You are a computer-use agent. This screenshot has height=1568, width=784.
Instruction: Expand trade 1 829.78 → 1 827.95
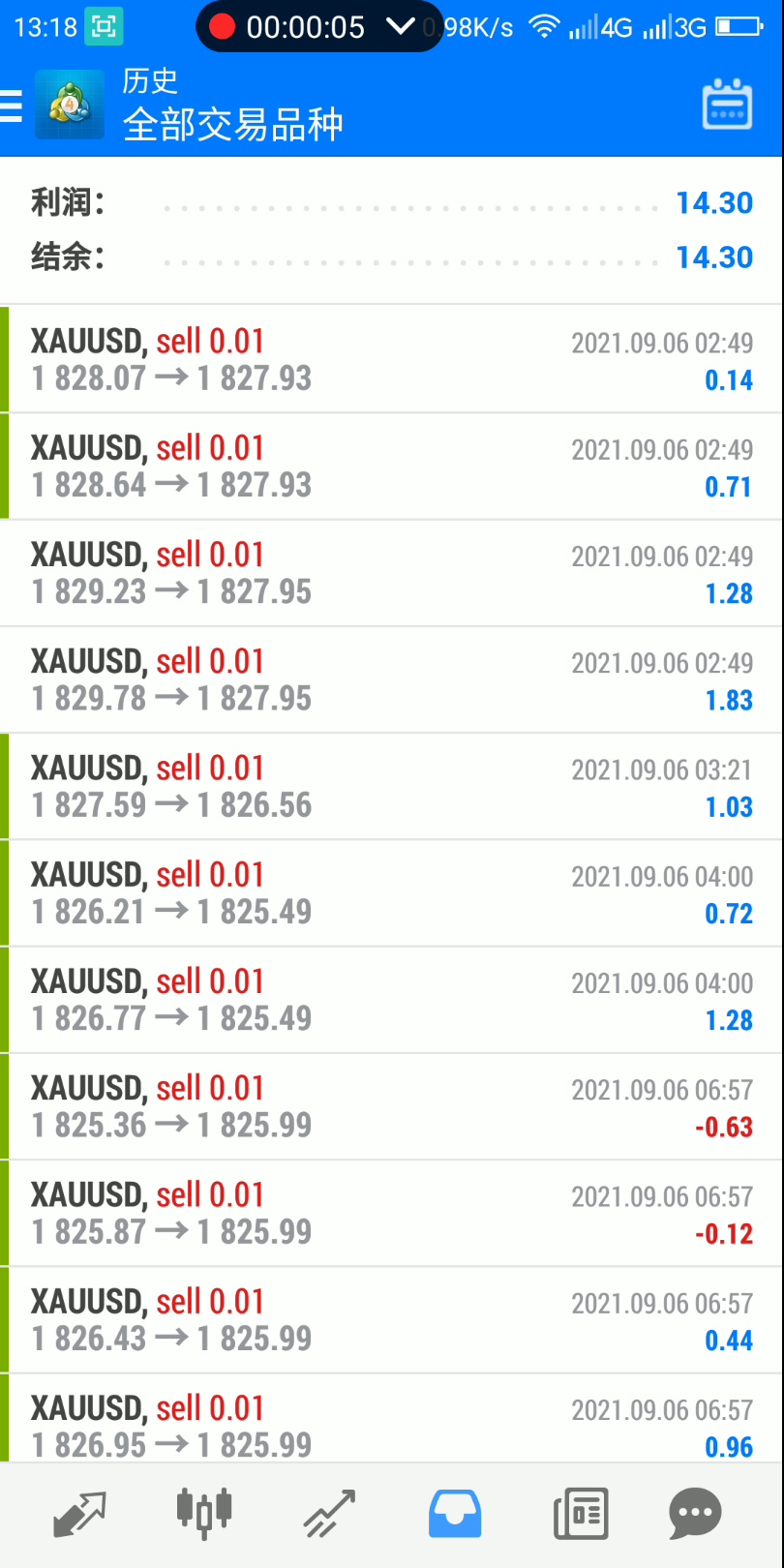coord(392,679)
